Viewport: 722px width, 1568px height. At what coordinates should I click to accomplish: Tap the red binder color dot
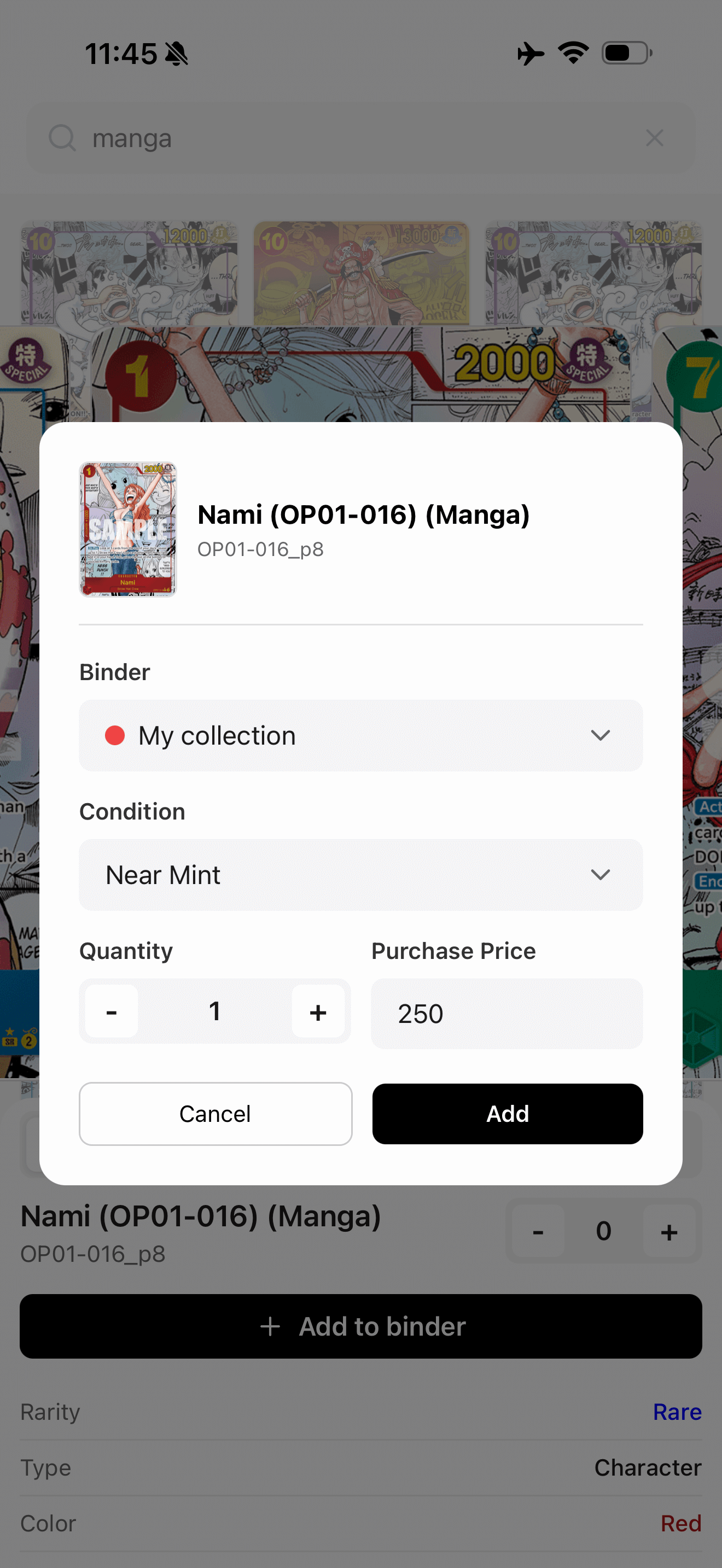114,735
